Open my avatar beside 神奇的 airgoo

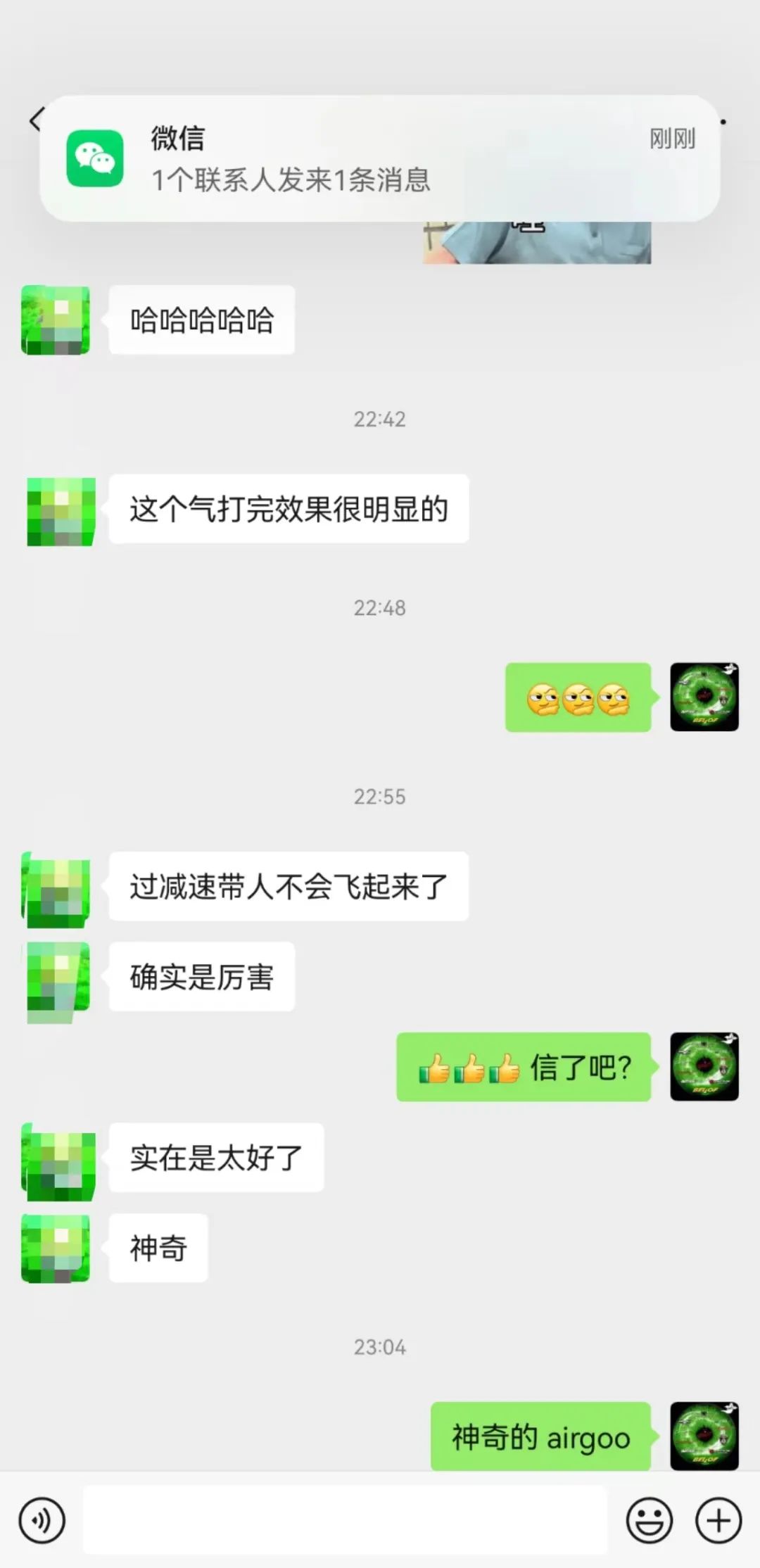704,1436
